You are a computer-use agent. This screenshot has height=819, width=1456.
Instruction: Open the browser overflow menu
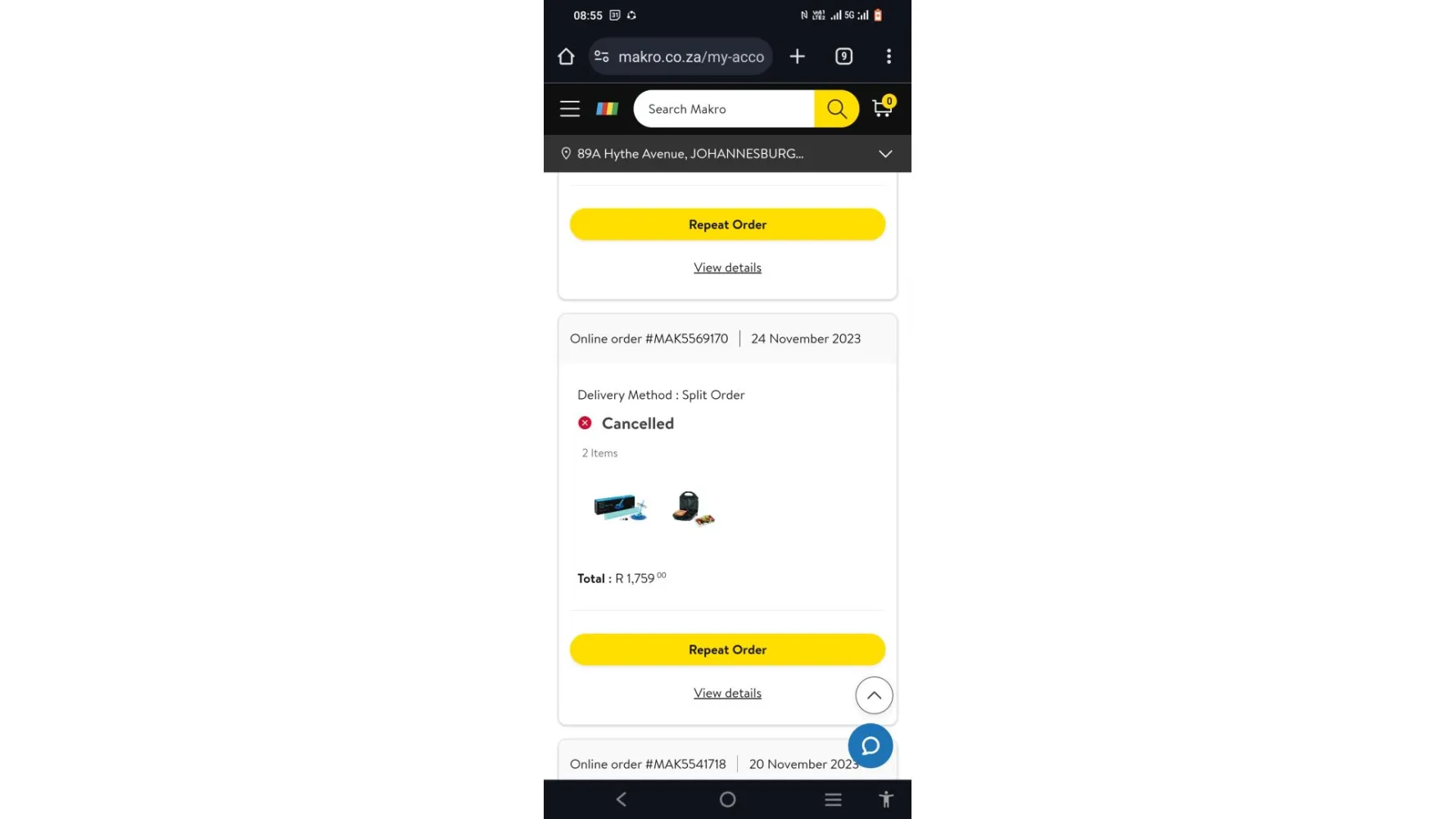click(889, 57)
